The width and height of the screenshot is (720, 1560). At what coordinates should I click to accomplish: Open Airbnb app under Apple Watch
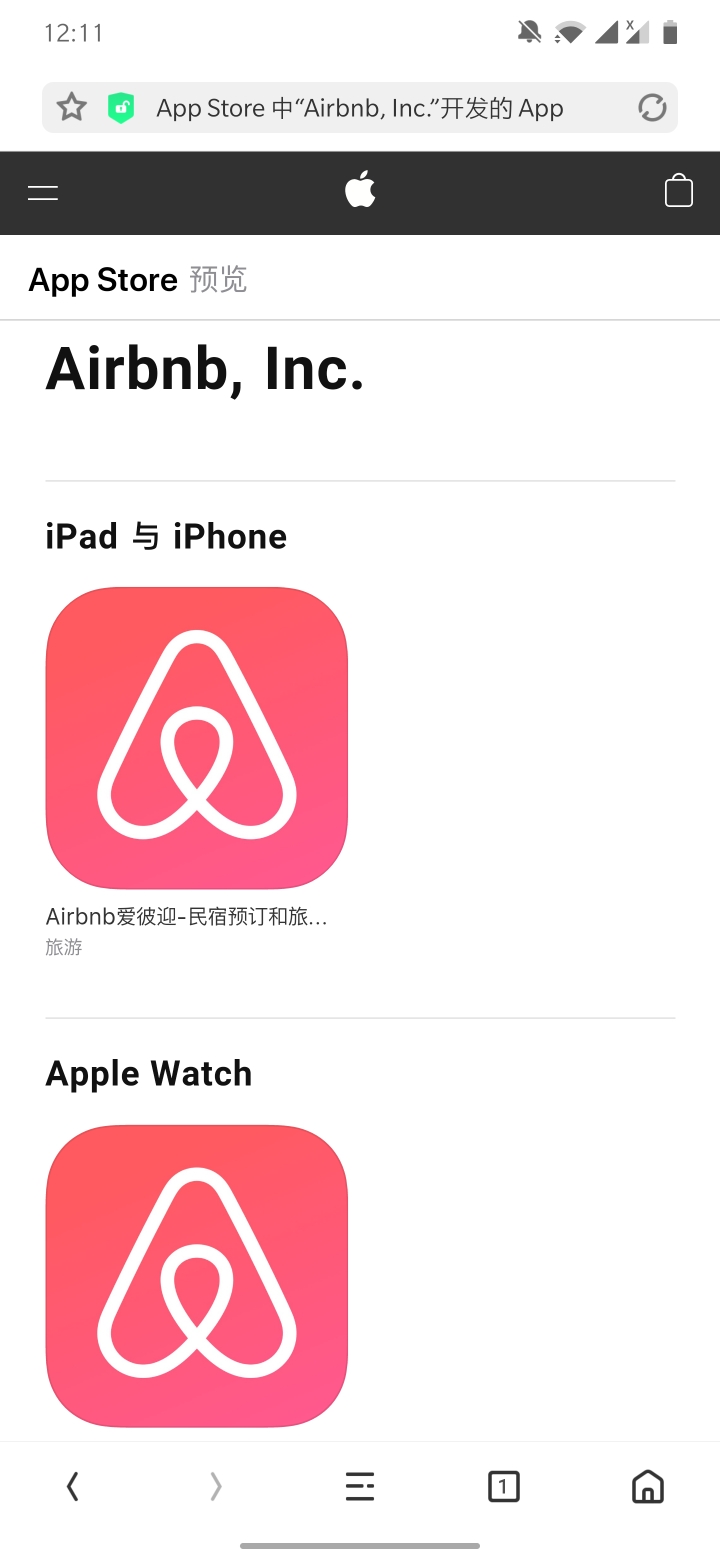pos(197,1275)
